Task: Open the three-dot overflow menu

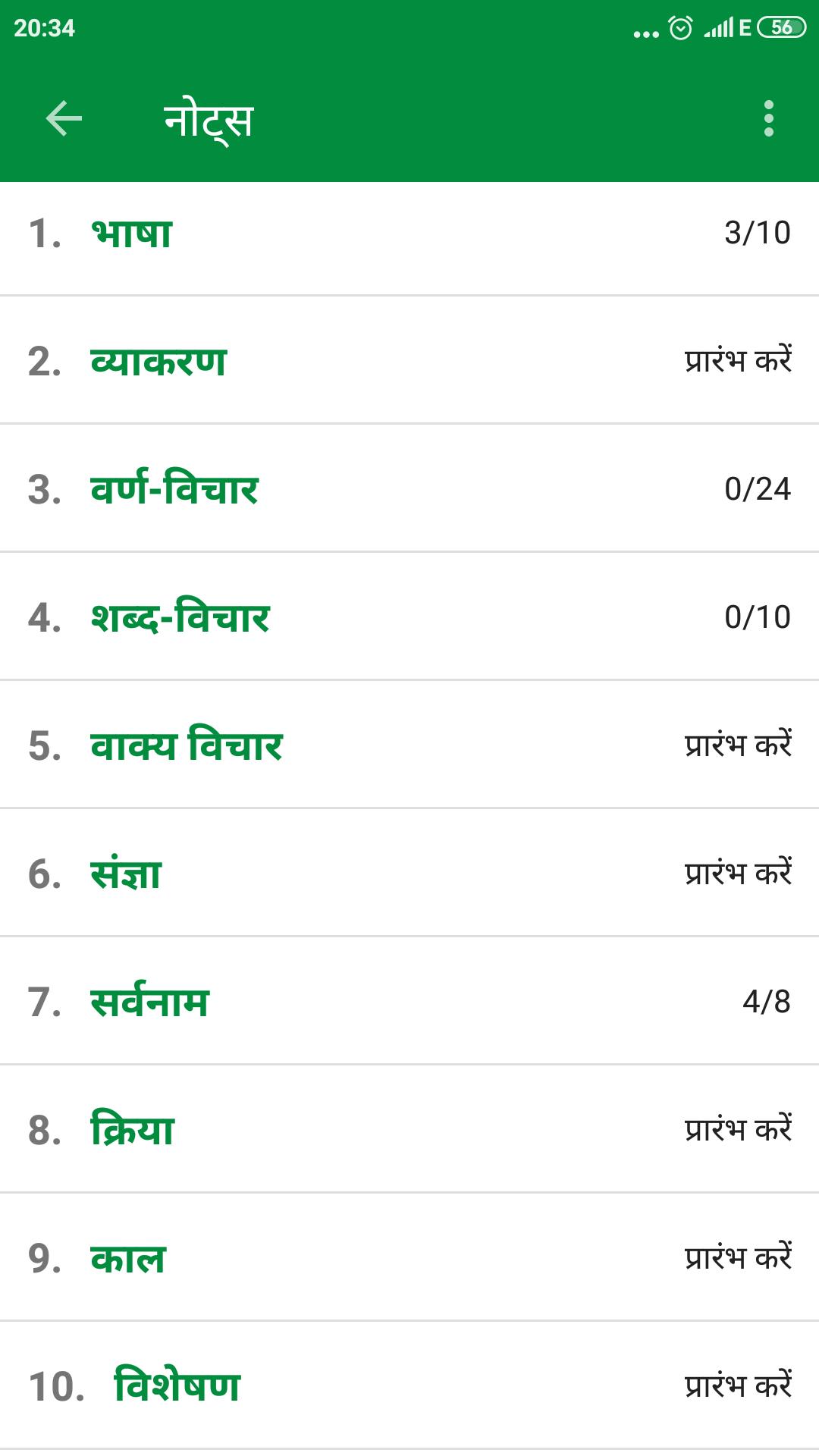Action: 768,119
